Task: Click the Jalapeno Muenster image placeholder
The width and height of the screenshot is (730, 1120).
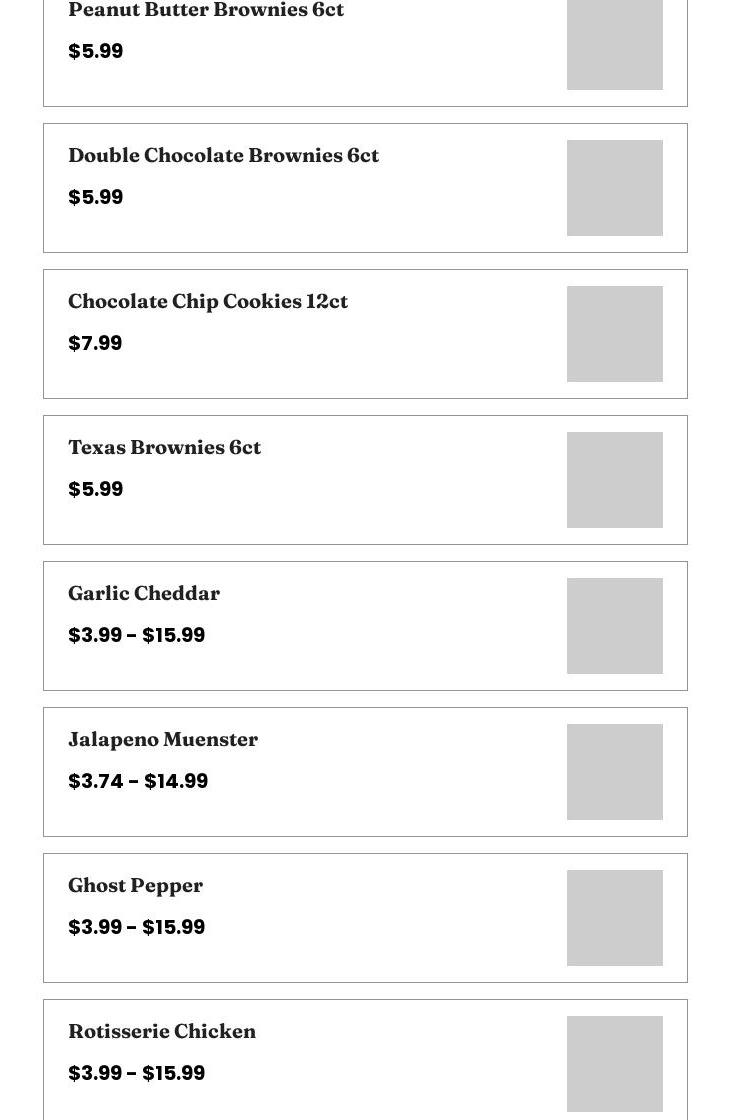Action: [x=614, y=772]
